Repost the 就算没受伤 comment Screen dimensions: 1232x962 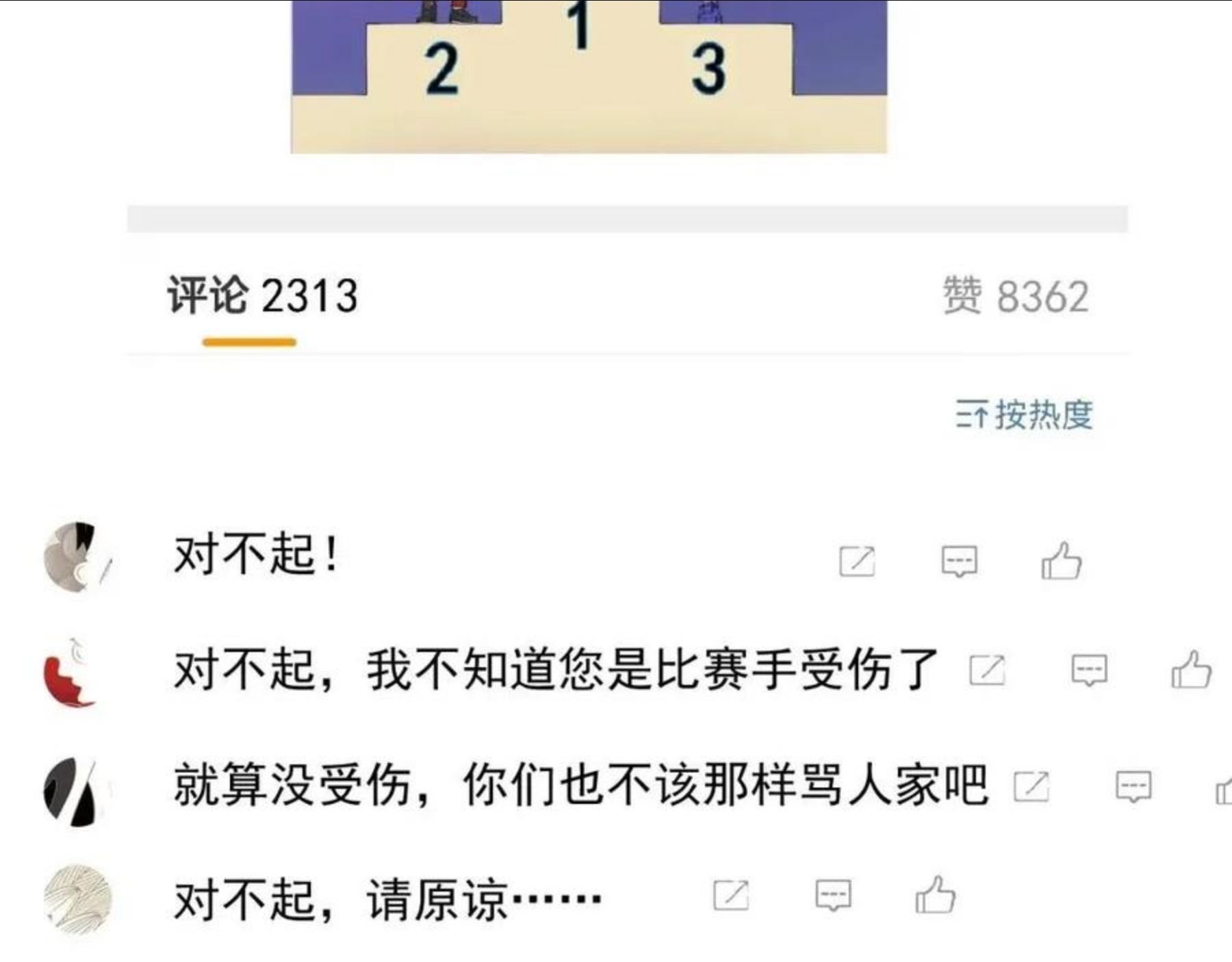[1031, 785]
